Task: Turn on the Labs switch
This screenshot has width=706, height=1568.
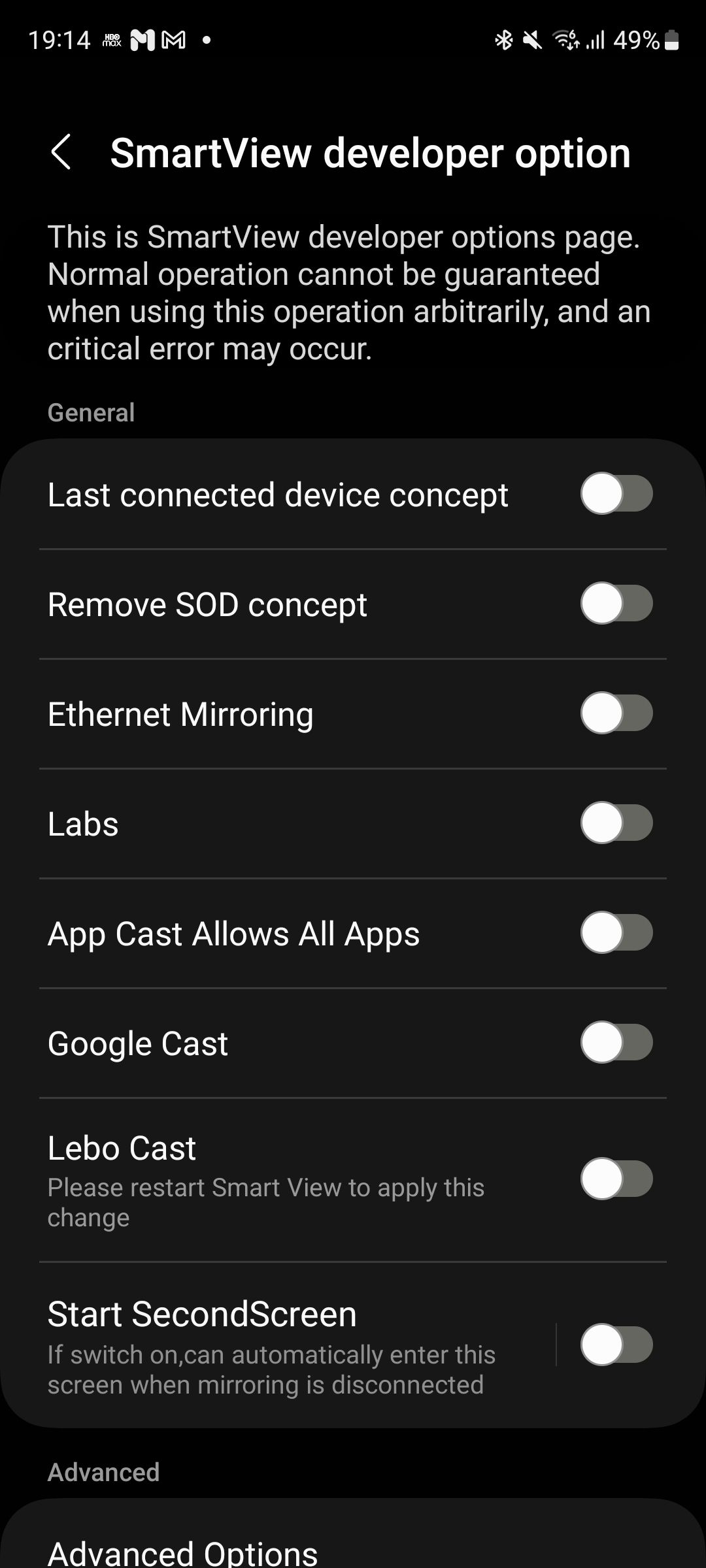Action: tap(617, 823)
